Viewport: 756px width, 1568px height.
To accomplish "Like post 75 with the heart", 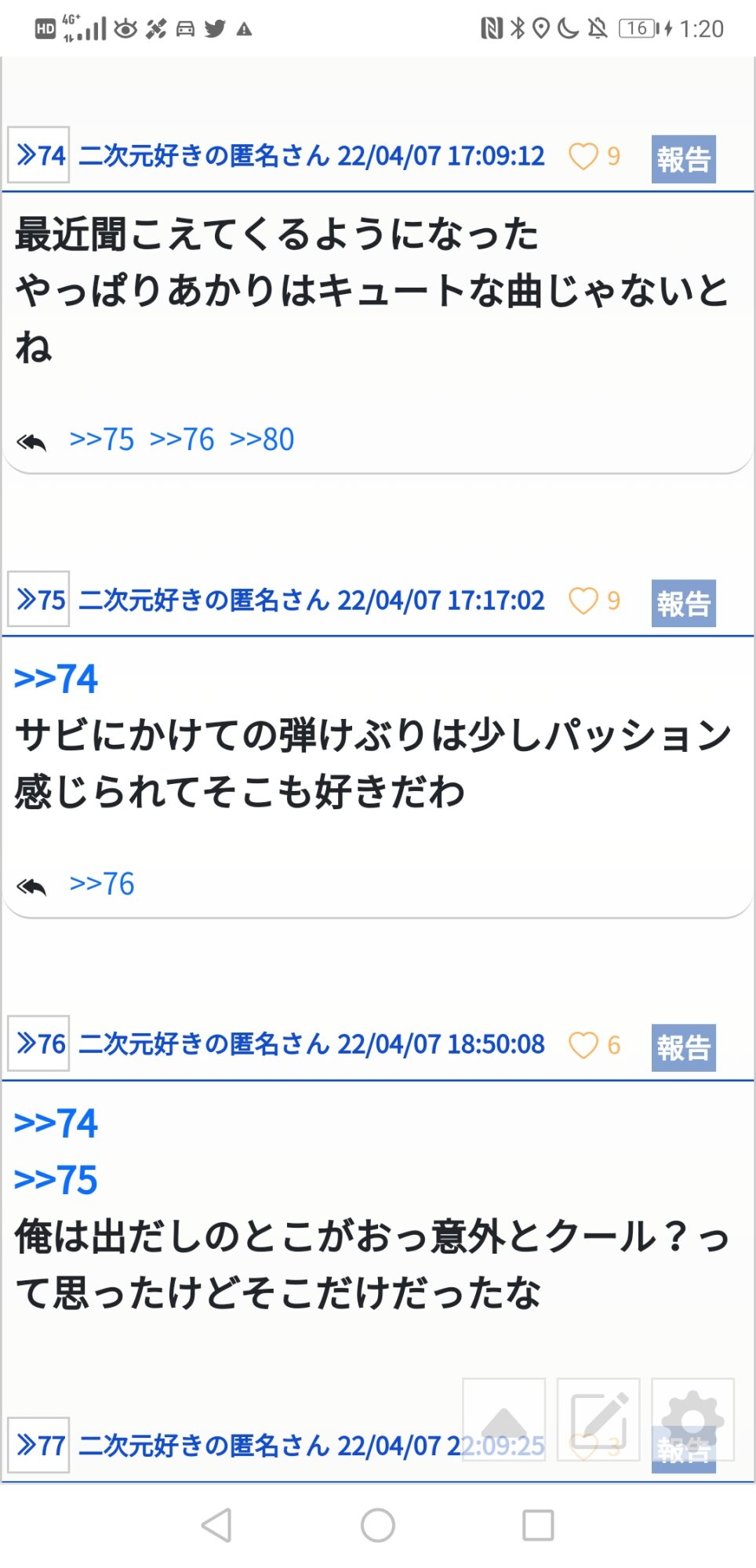I will click(x=583, y=601).
